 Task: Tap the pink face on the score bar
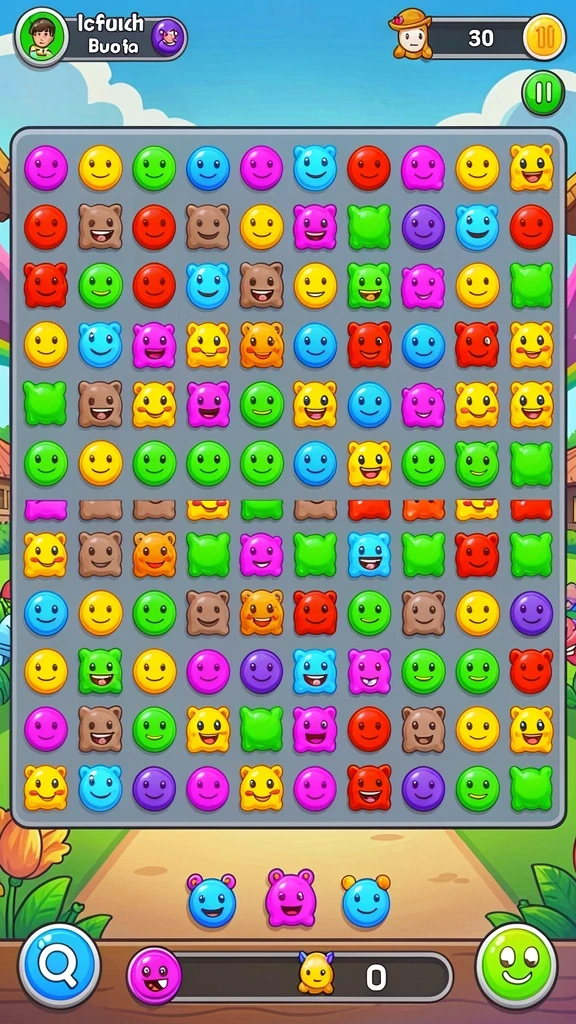pos(155,976)
